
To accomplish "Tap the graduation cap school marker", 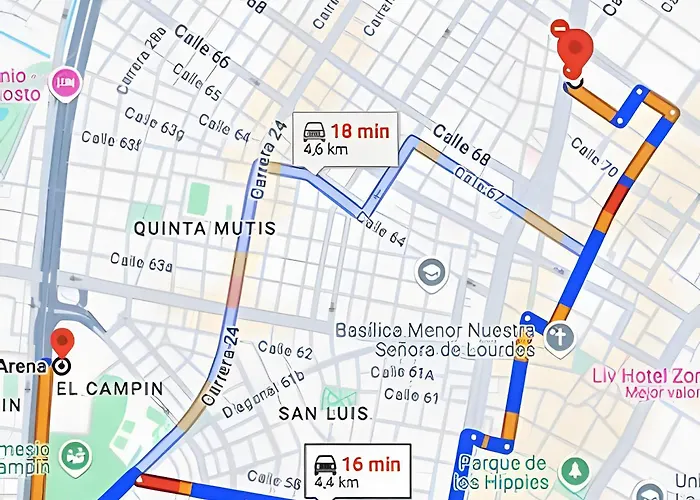I will click(x=433, y=271).
